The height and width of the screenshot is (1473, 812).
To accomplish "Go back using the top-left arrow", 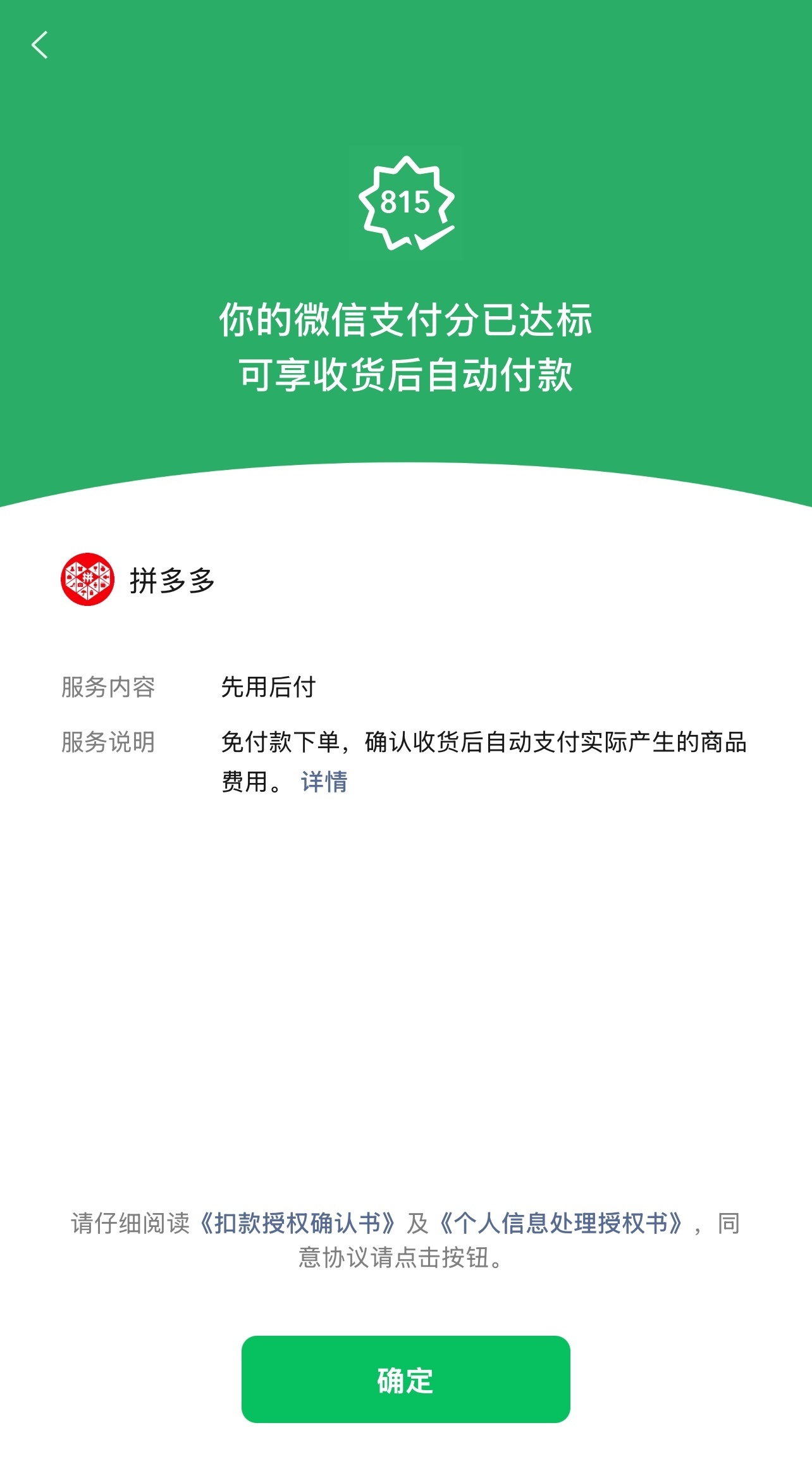I will coord(40,45).
